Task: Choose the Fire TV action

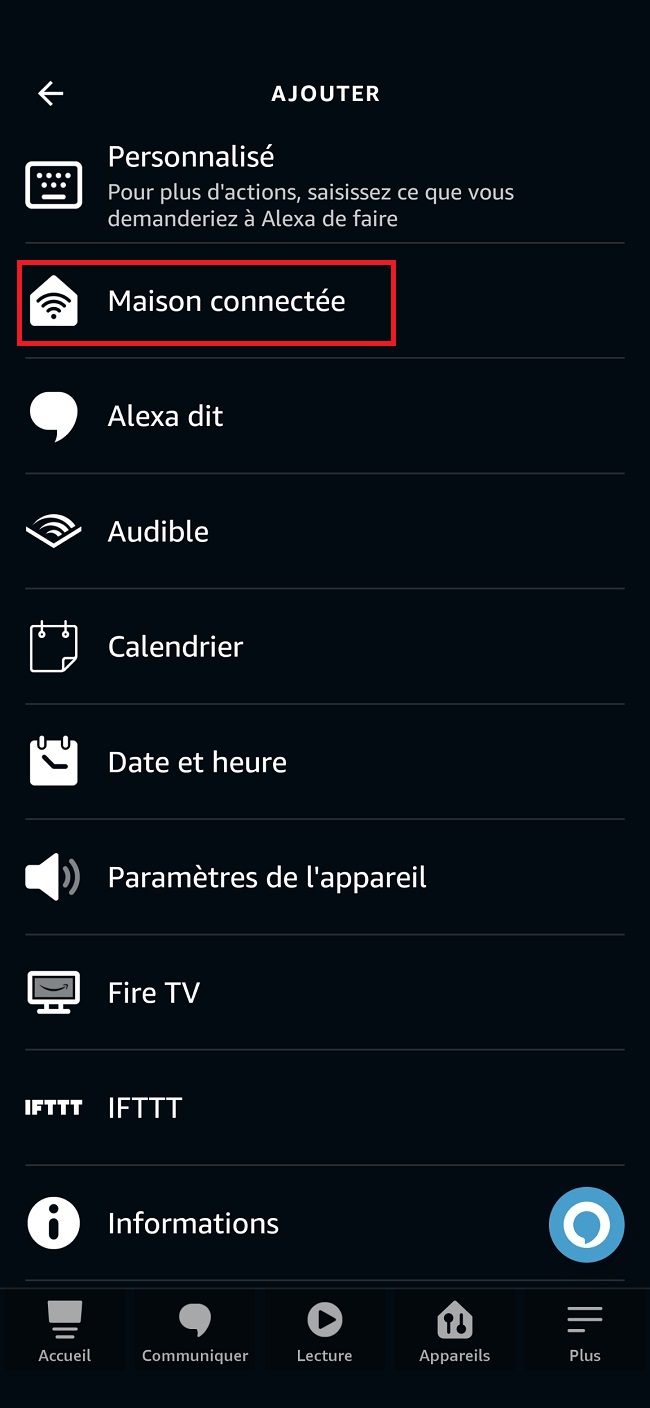Action: coord(154,993)
